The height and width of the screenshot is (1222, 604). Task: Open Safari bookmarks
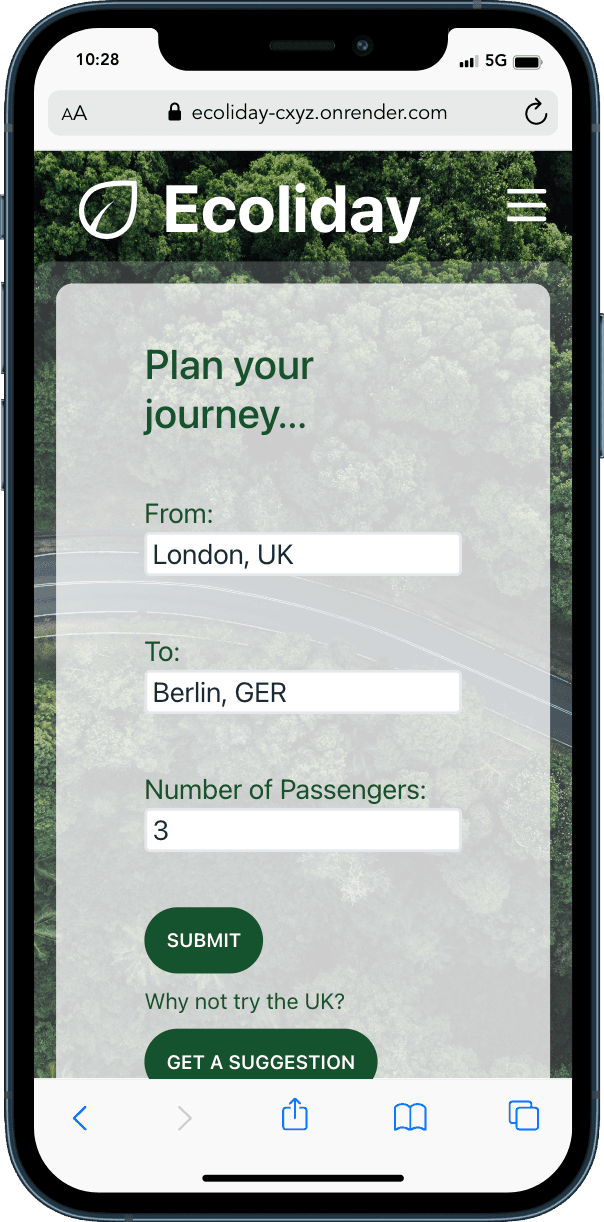410,1117
